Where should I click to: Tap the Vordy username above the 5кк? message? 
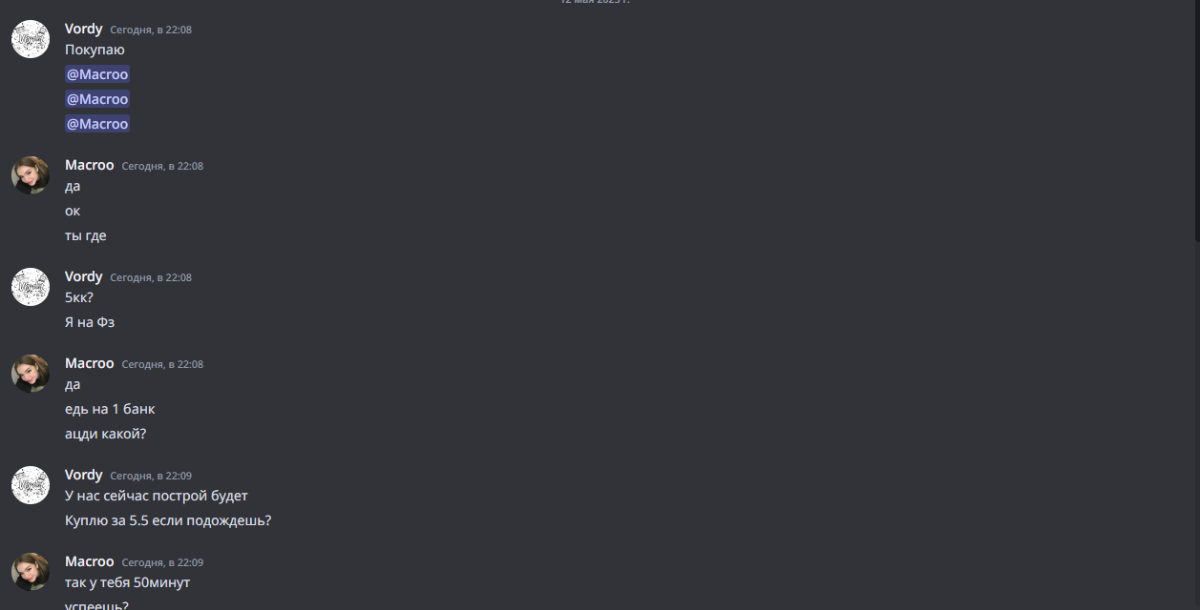pos(84,276)
